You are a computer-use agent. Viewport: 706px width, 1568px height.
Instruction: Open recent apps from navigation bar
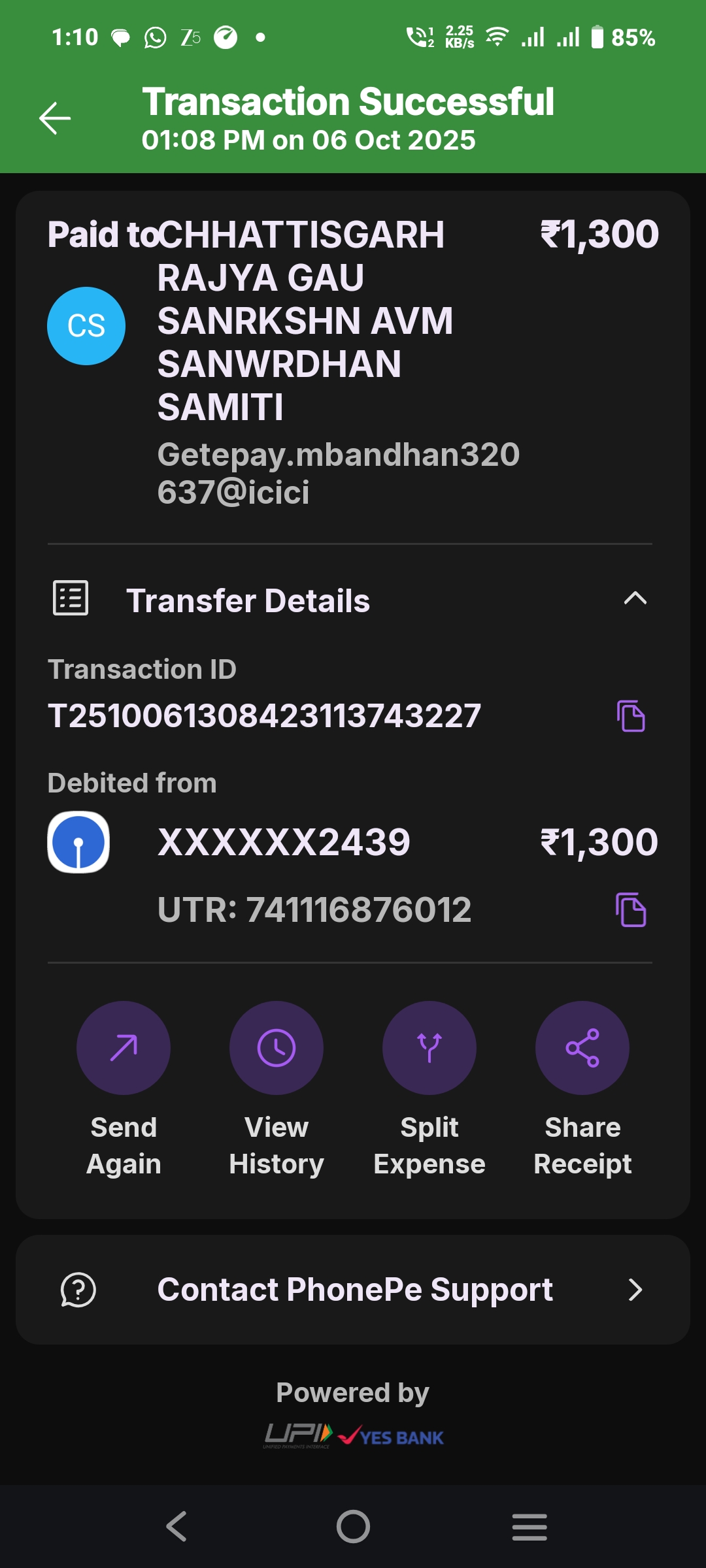tap(529, 1527)
